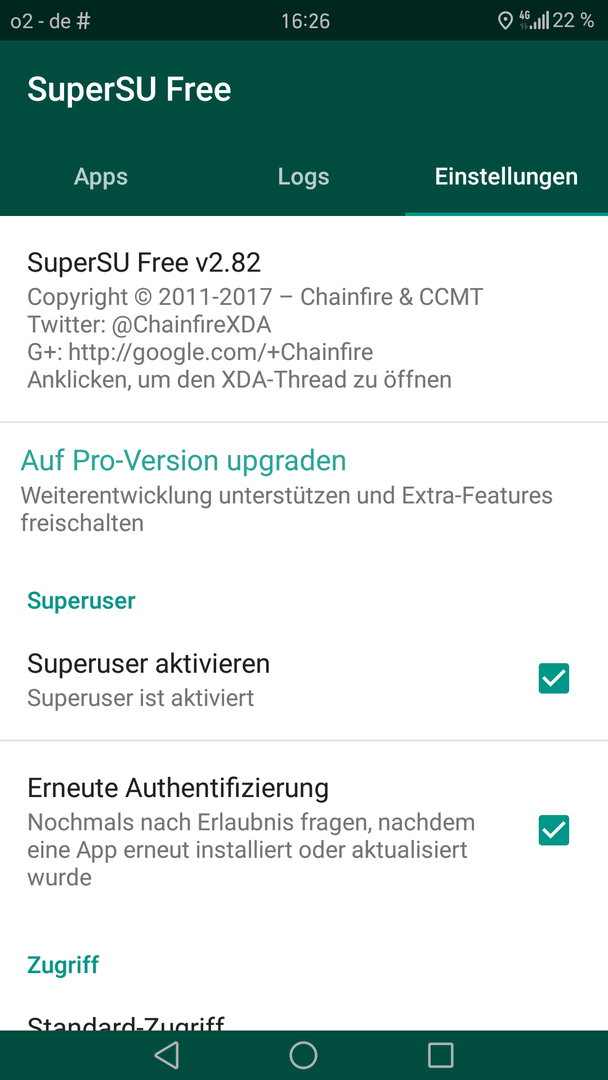
Task: Open the recent apps overview
Action: tap(440, 1055)
